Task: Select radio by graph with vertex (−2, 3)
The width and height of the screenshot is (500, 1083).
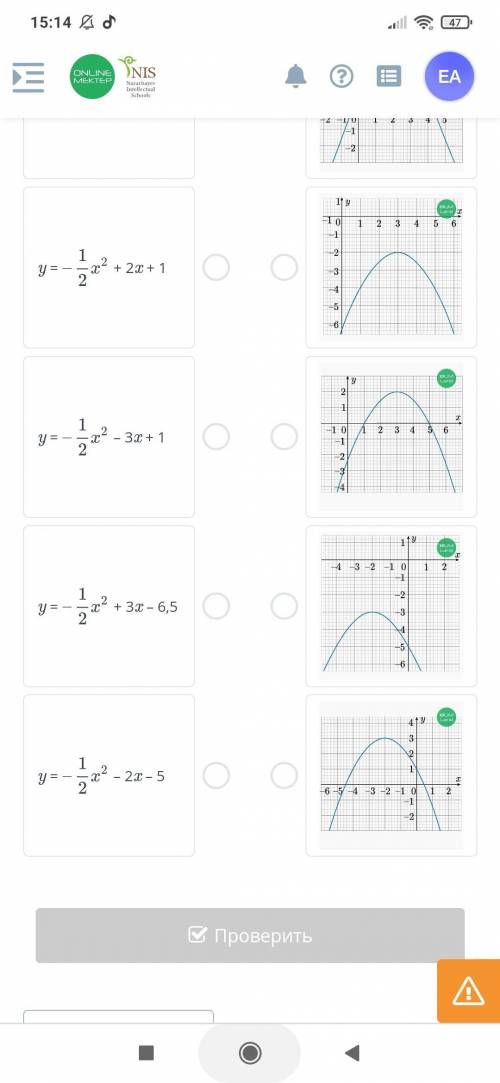Action: (x=284, y=776)
